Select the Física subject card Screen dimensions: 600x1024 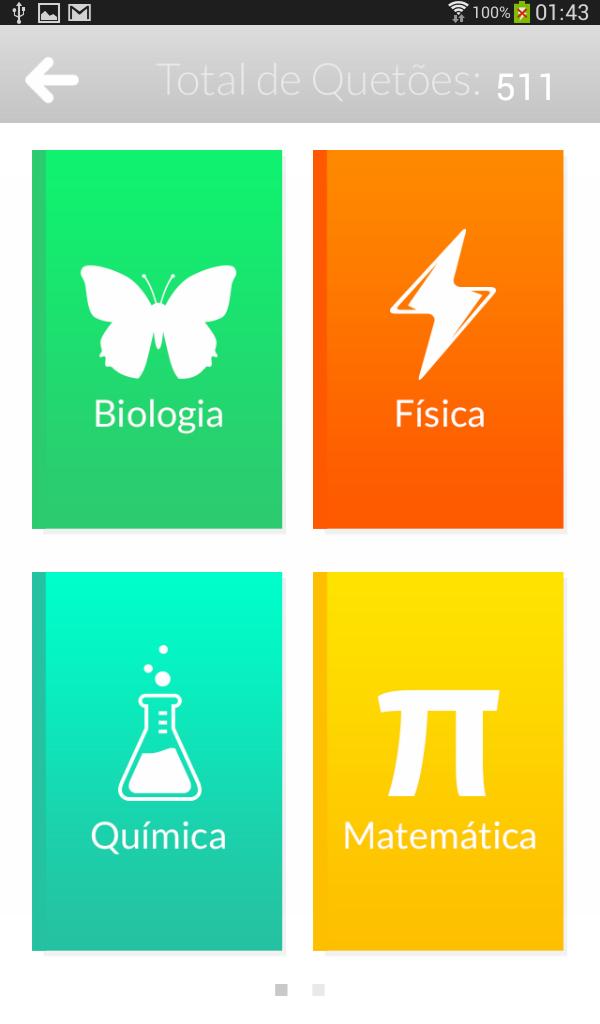pyautogui.click(x=438, y=339)
